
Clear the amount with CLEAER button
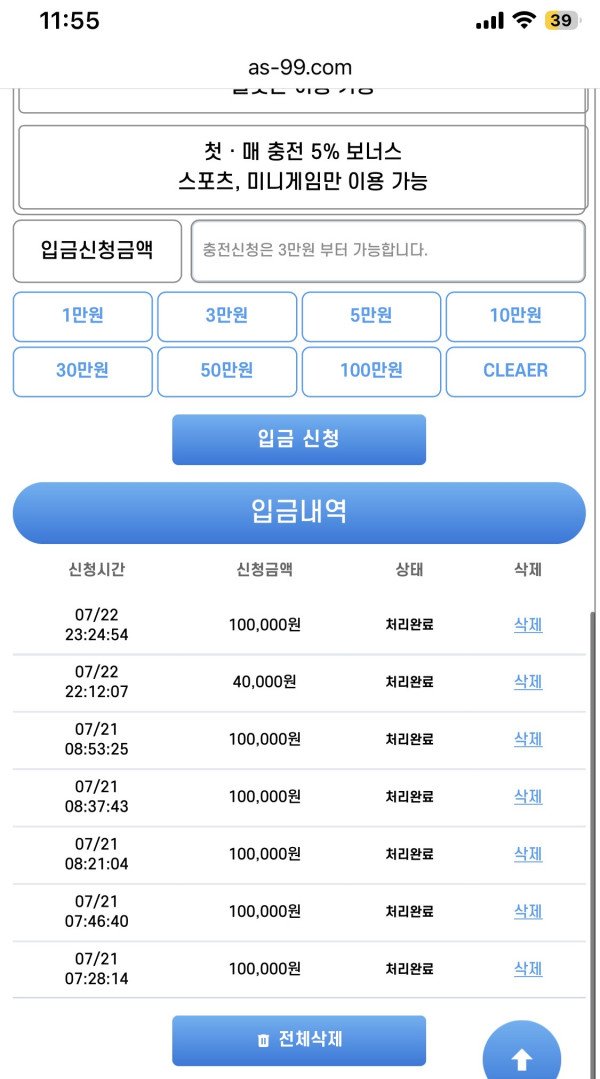(x=516, y=372)
